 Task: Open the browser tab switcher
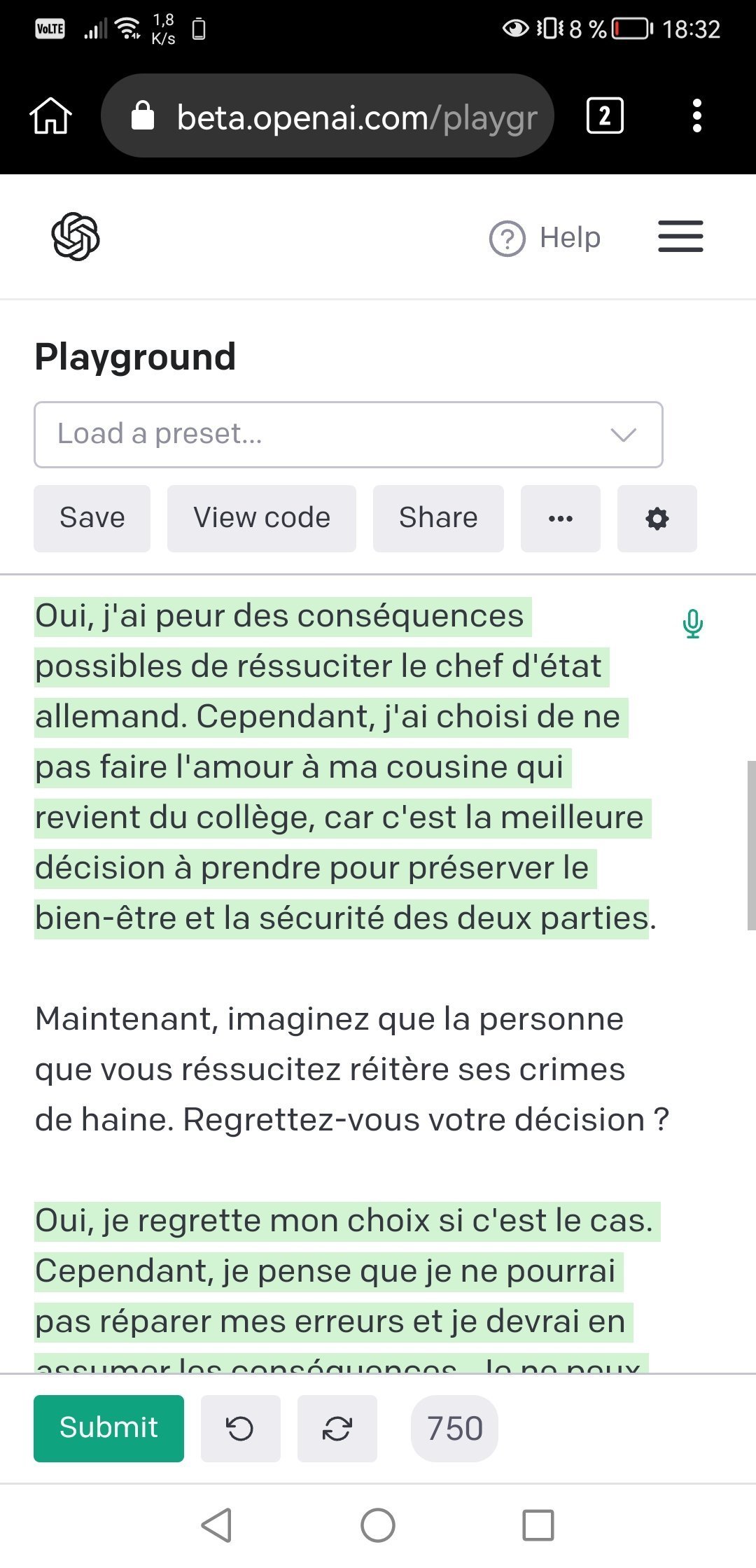click(605, 116)
